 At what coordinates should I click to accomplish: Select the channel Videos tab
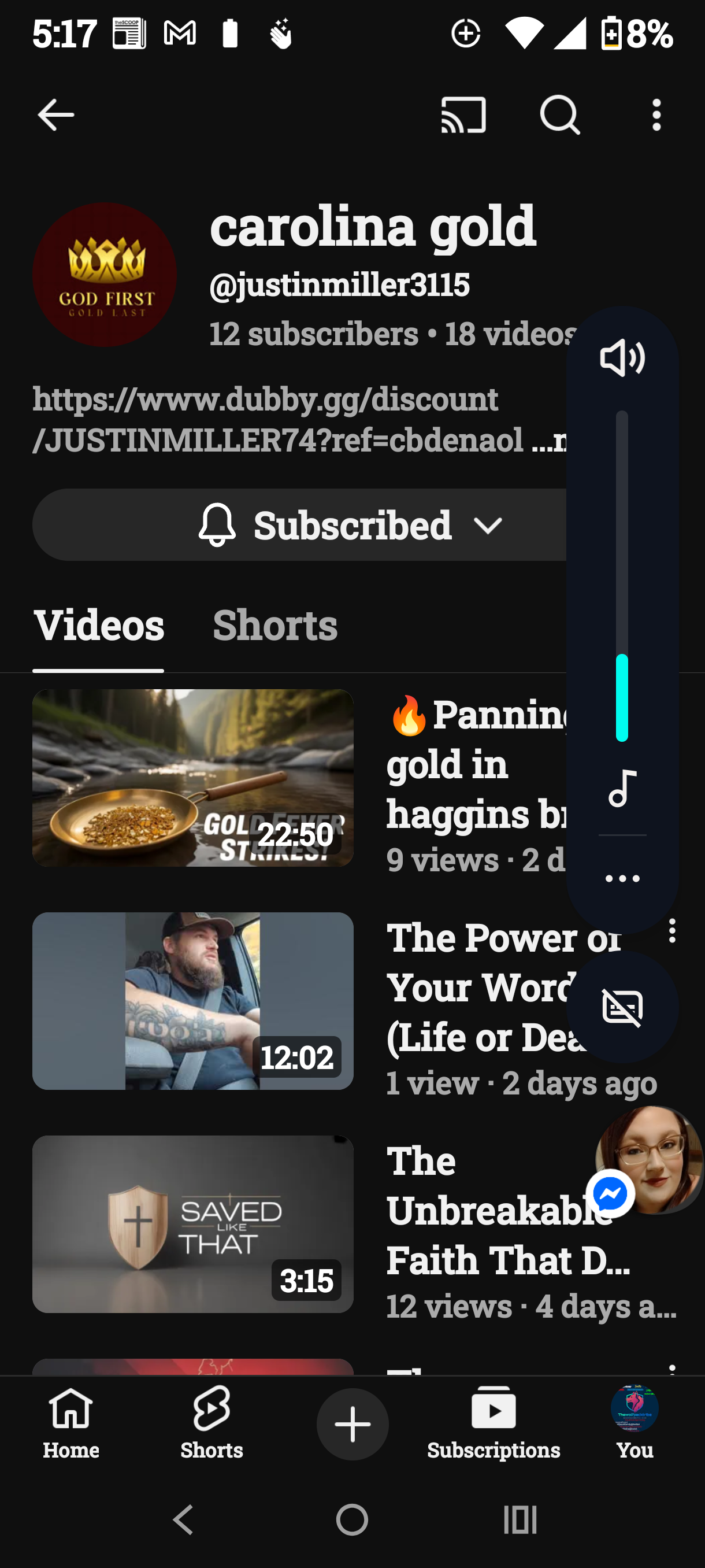pos(99,626)
